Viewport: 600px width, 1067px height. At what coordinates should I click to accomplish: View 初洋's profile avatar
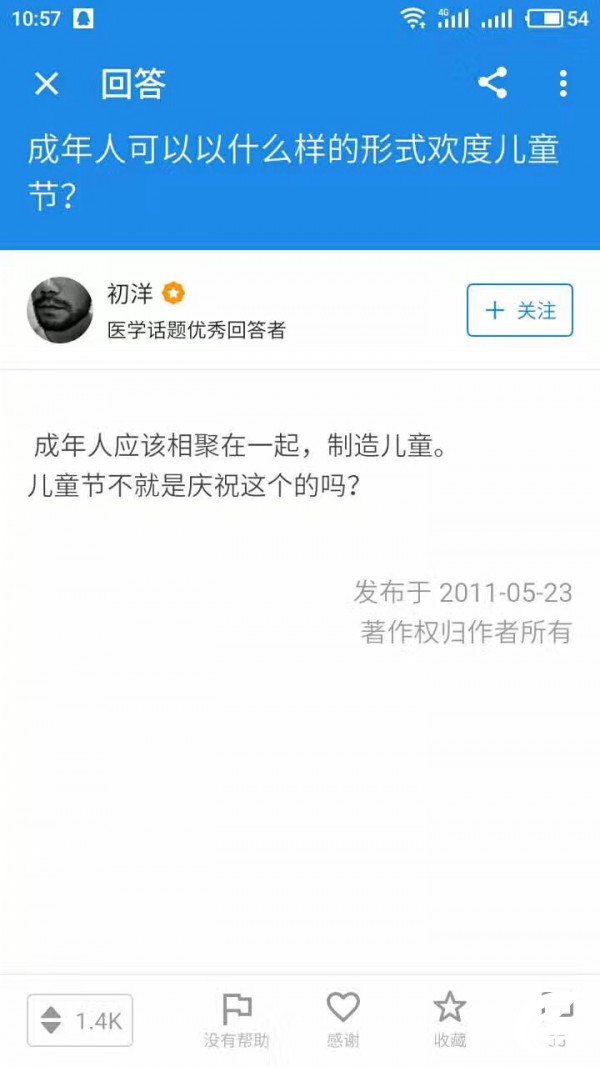pos(60,310)
